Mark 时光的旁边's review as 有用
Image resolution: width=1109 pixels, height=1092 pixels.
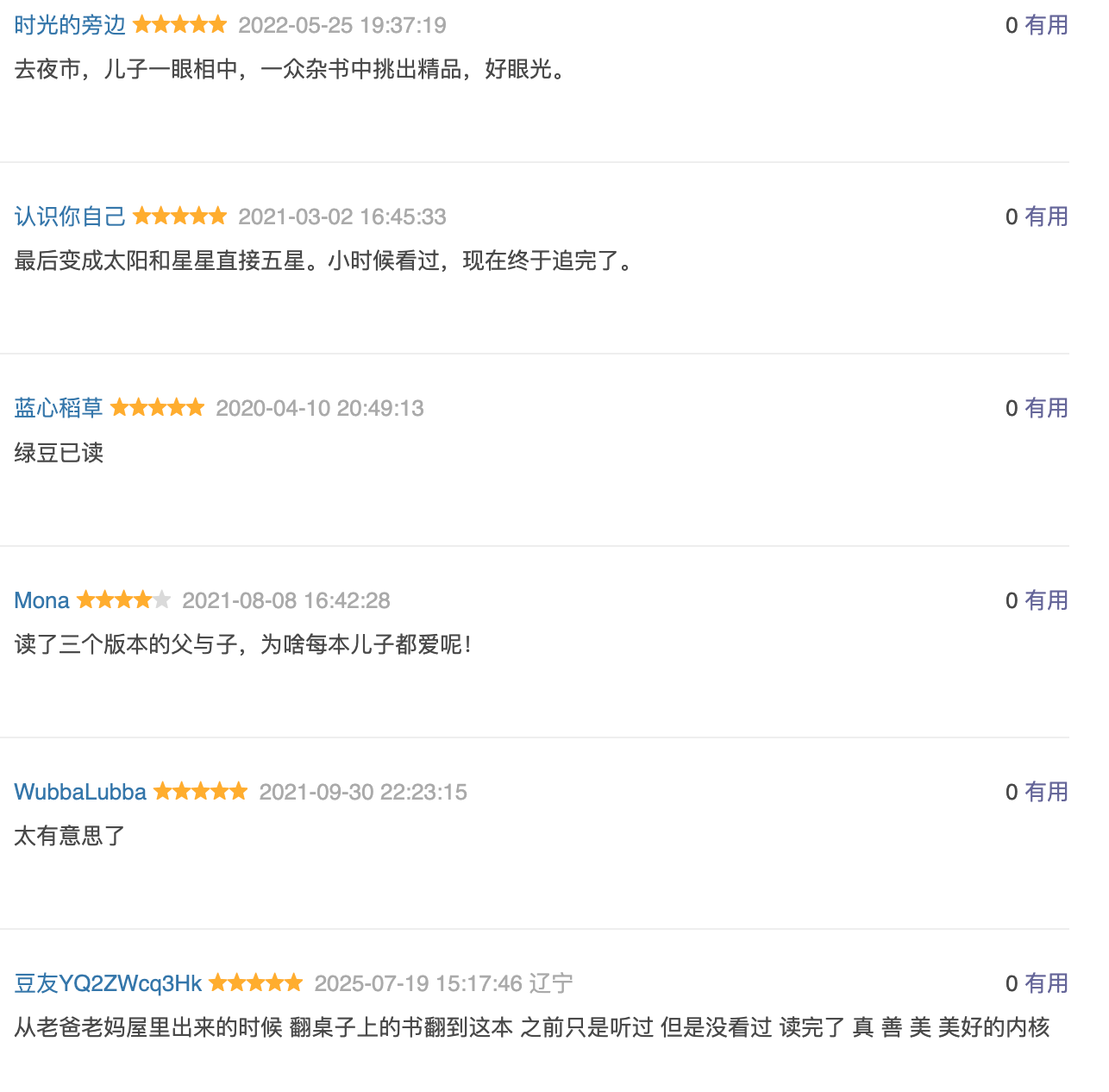click(1046, 25)
